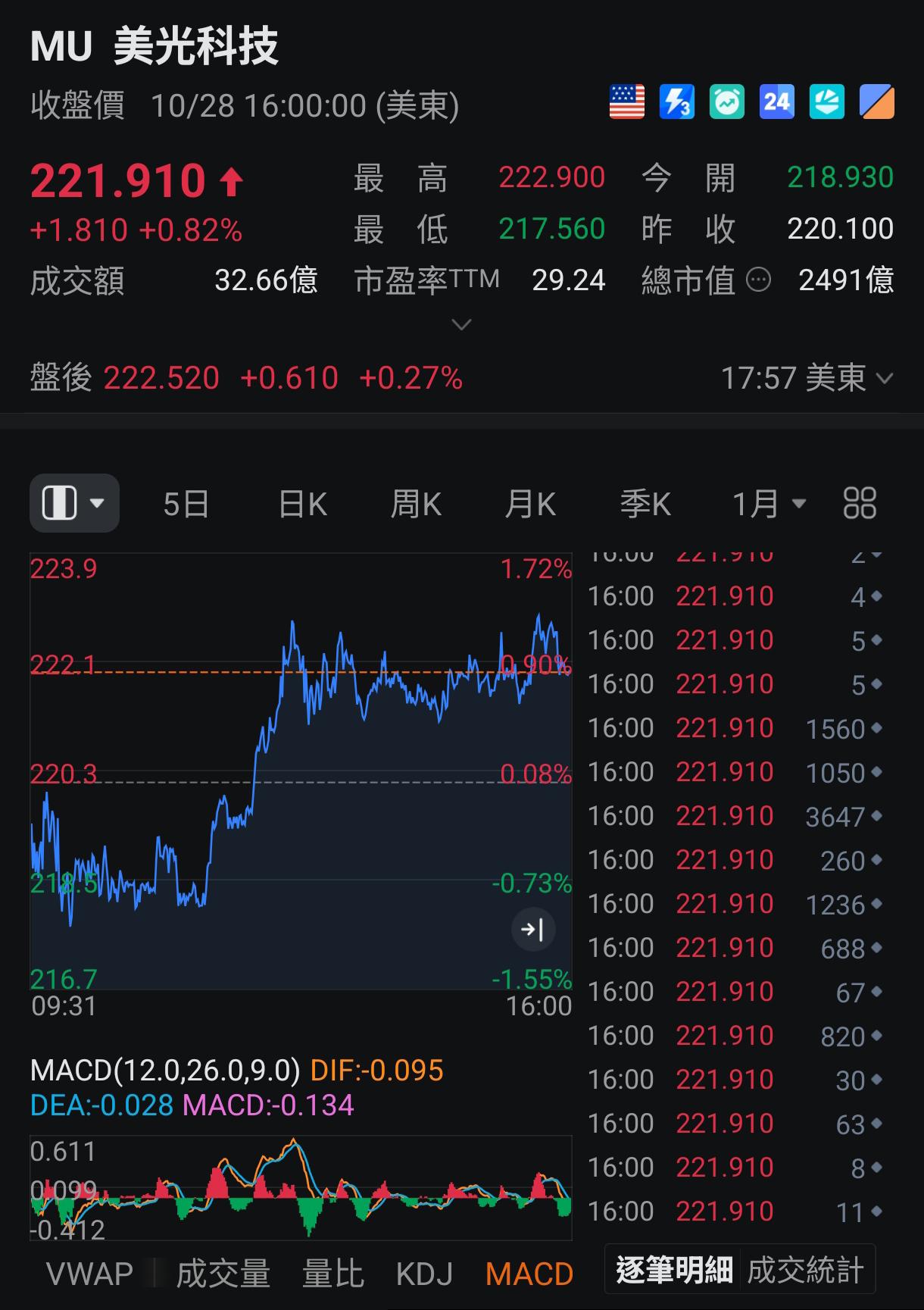
Task: Jump to latest chart position arrow
Action: (533, 929)
